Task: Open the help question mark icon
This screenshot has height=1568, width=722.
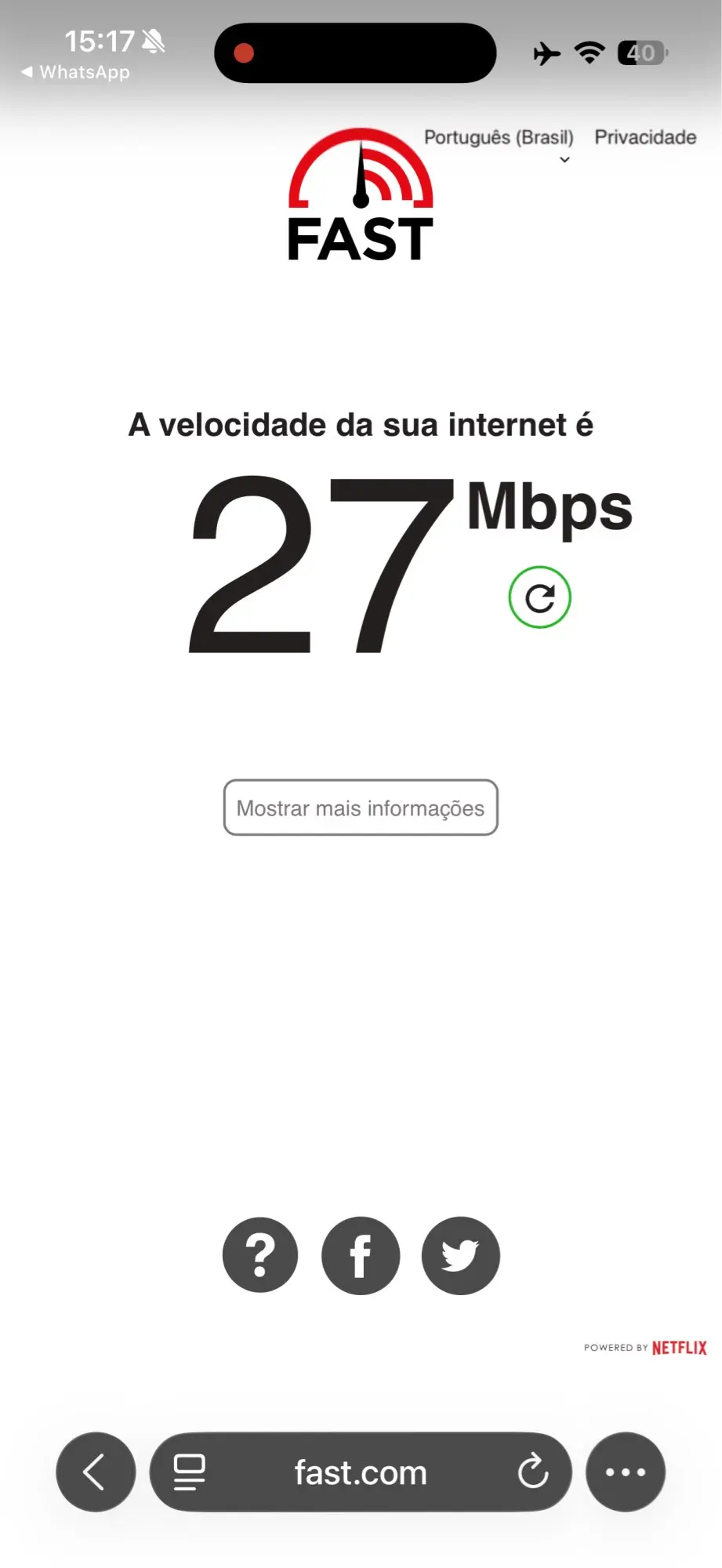Action: click(x=260, y=1255)
